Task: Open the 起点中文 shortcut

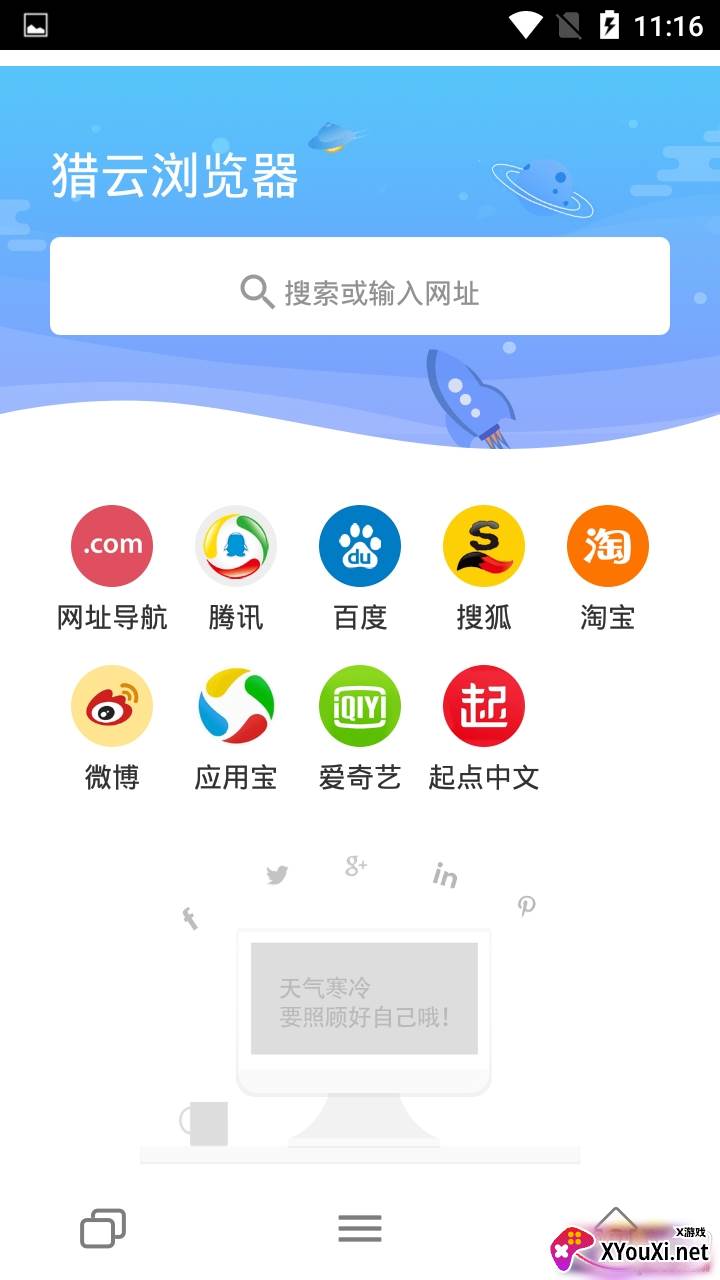Action: [x=484, y=706]
